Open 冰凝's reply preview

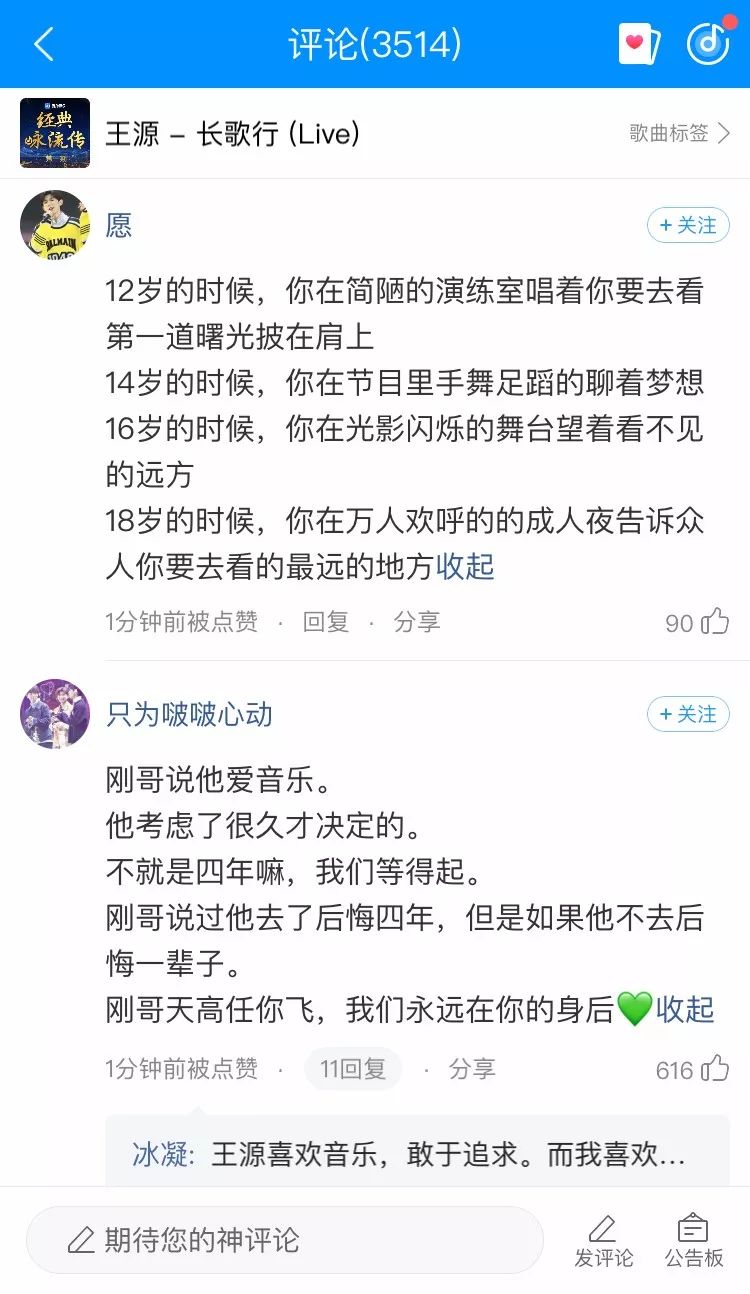click(417, 1154)
